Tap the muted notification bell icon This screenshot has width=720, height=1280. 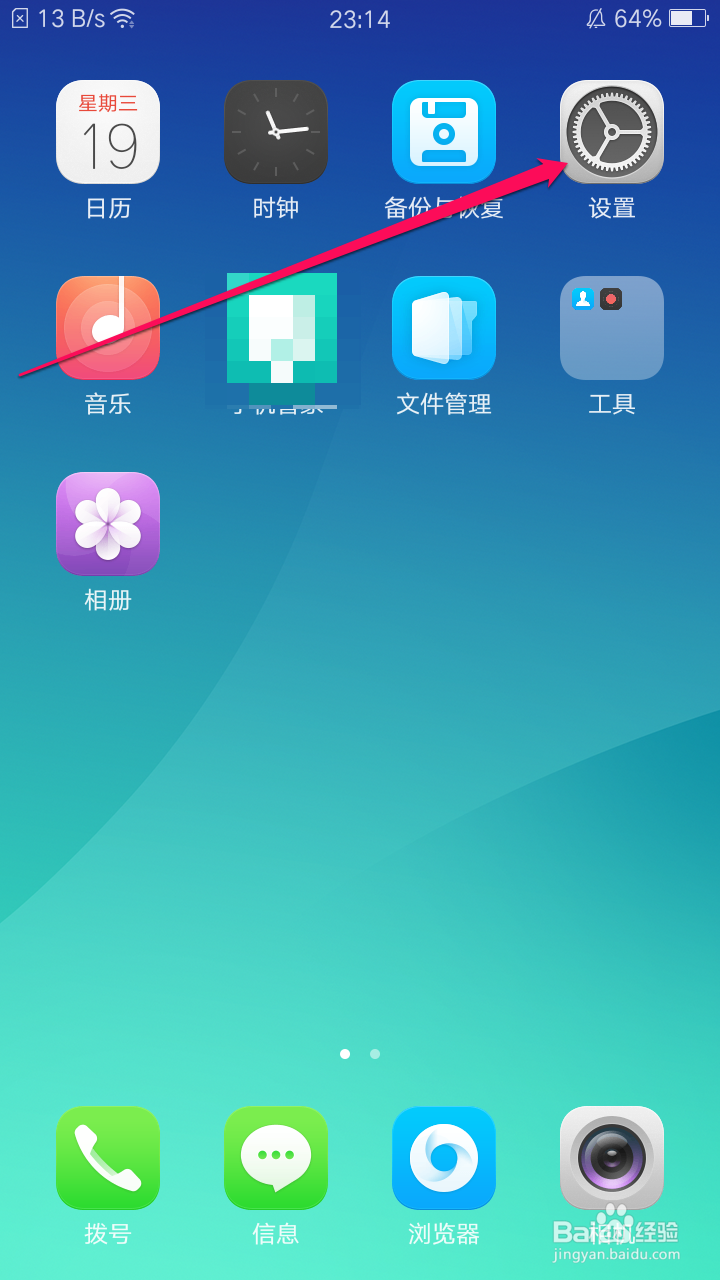coord(595,17)
